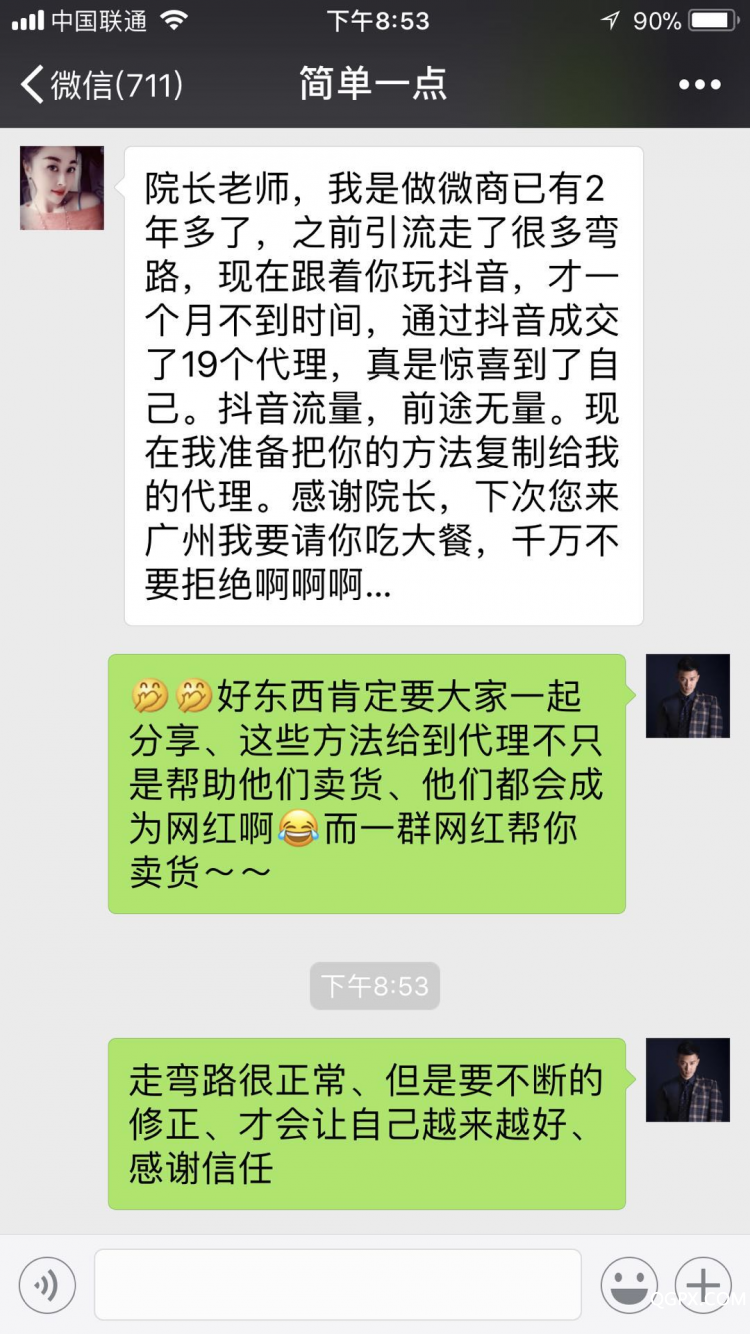The height and width of the screenshot is (1334, 750).
Task: Switch to voice message input
Action: [x=47, y=1285]
